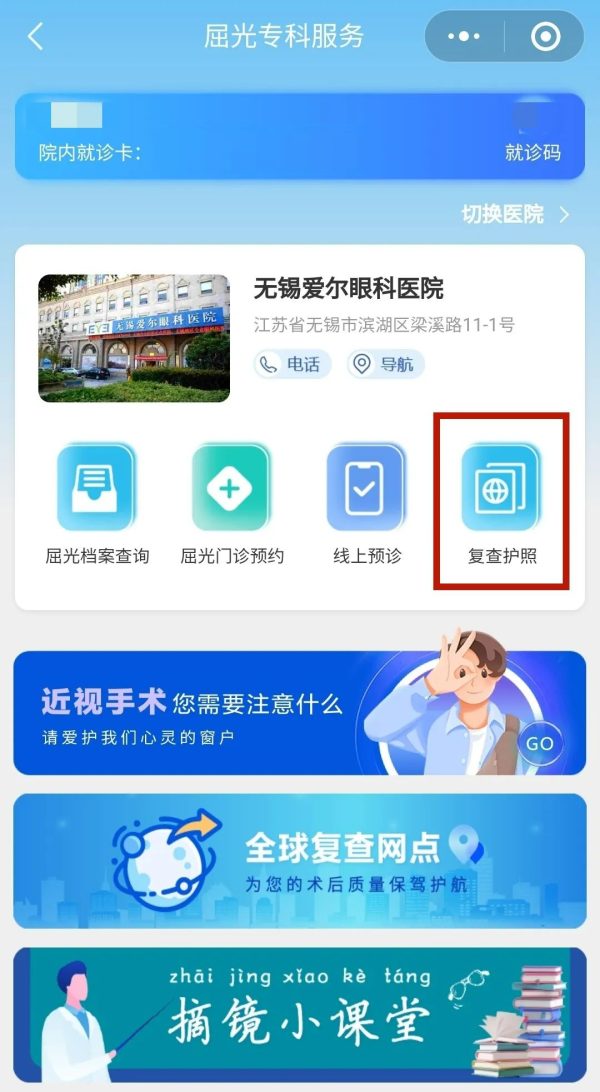Start 导航 navigation to the hospital
Viewport: 600px width, 1092px height.
click(385, 365)
